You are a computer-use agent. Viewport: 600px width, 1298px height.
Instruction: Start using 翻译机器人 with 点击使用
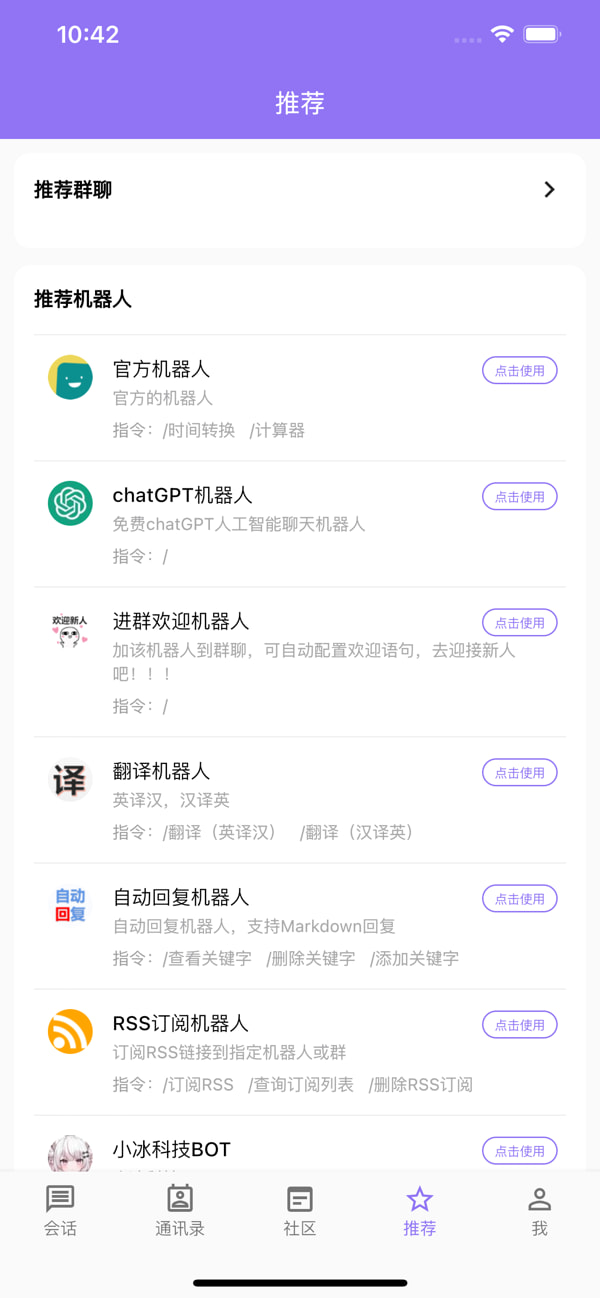[519, 773]
